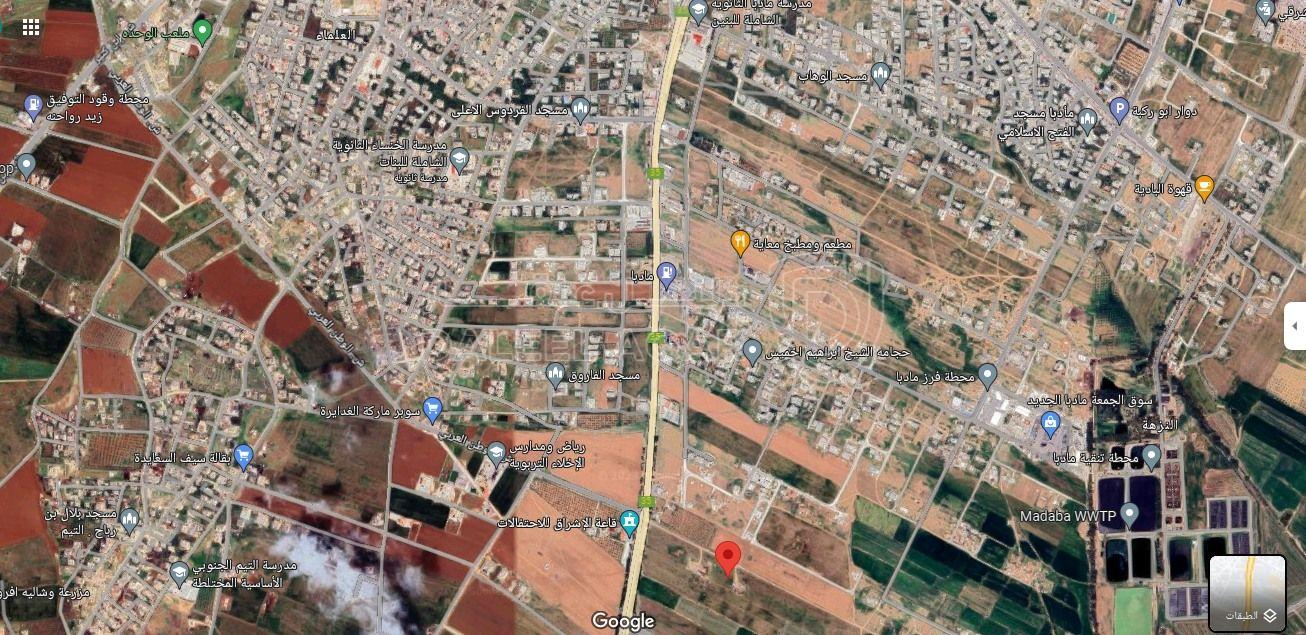Viewport: 1306px width, 635px height.
Task: Select the Madaba WWTP place marker
Action: point(1129,515)
